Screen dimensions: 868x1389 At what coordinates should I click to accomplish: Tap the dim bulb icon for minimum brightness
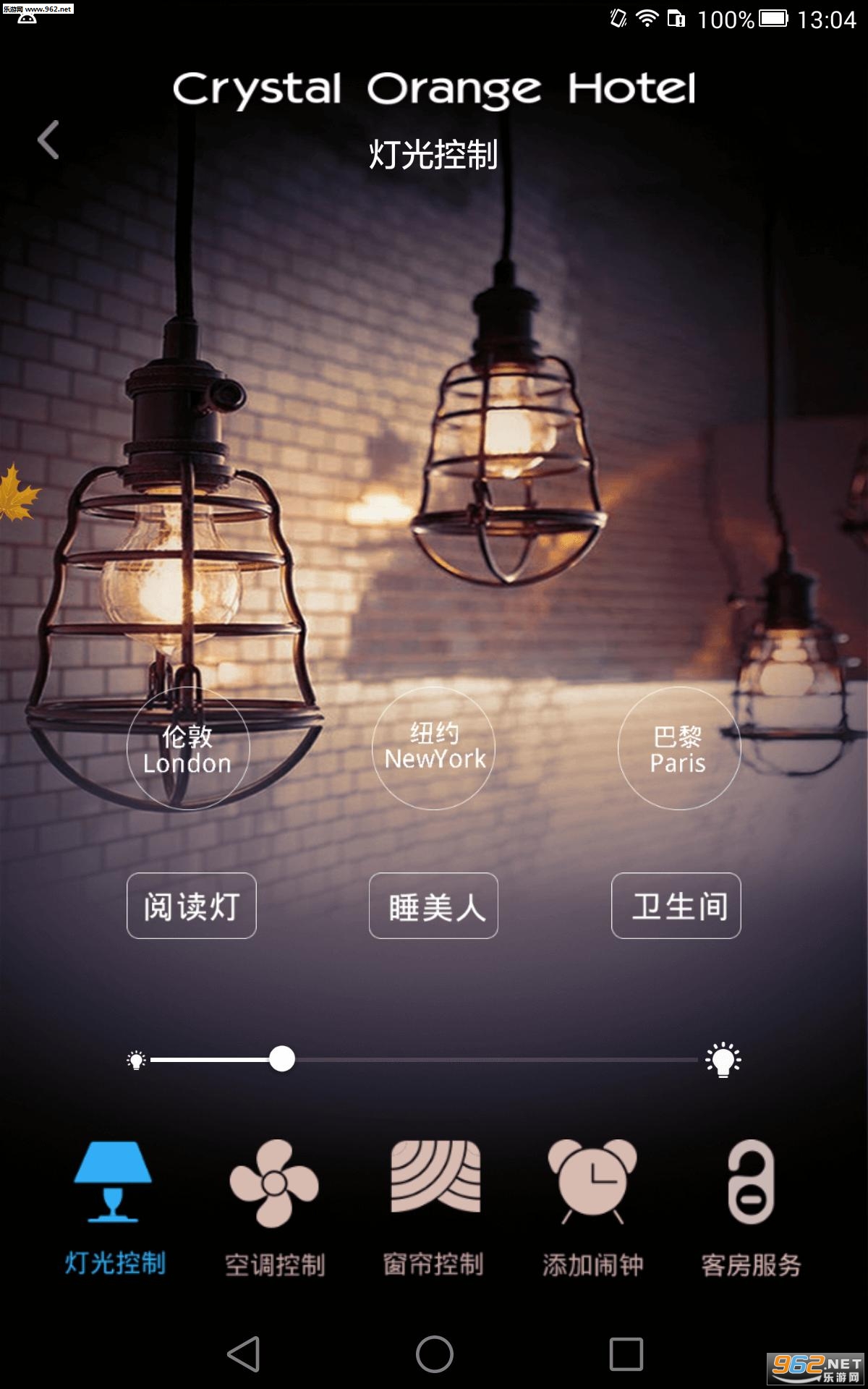click(x=136, y=1061)
